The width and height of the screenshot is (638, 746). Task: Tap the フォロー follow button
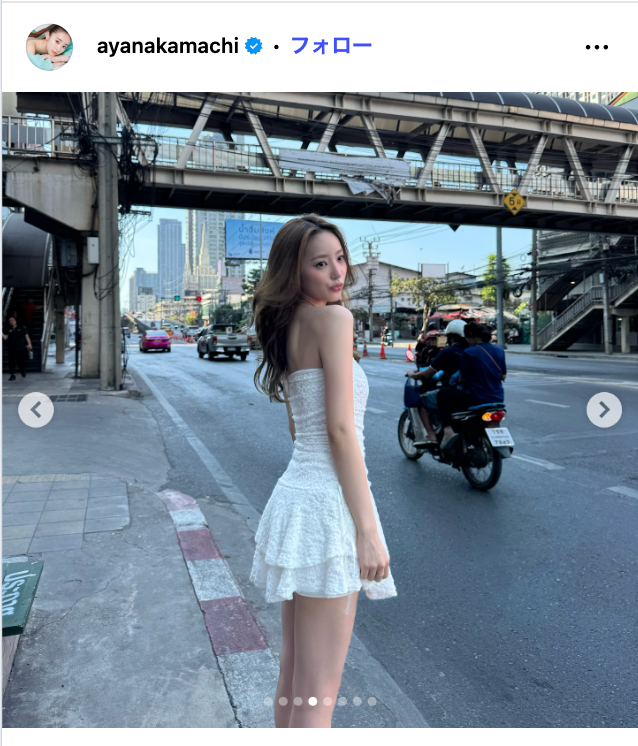(330, 46)
